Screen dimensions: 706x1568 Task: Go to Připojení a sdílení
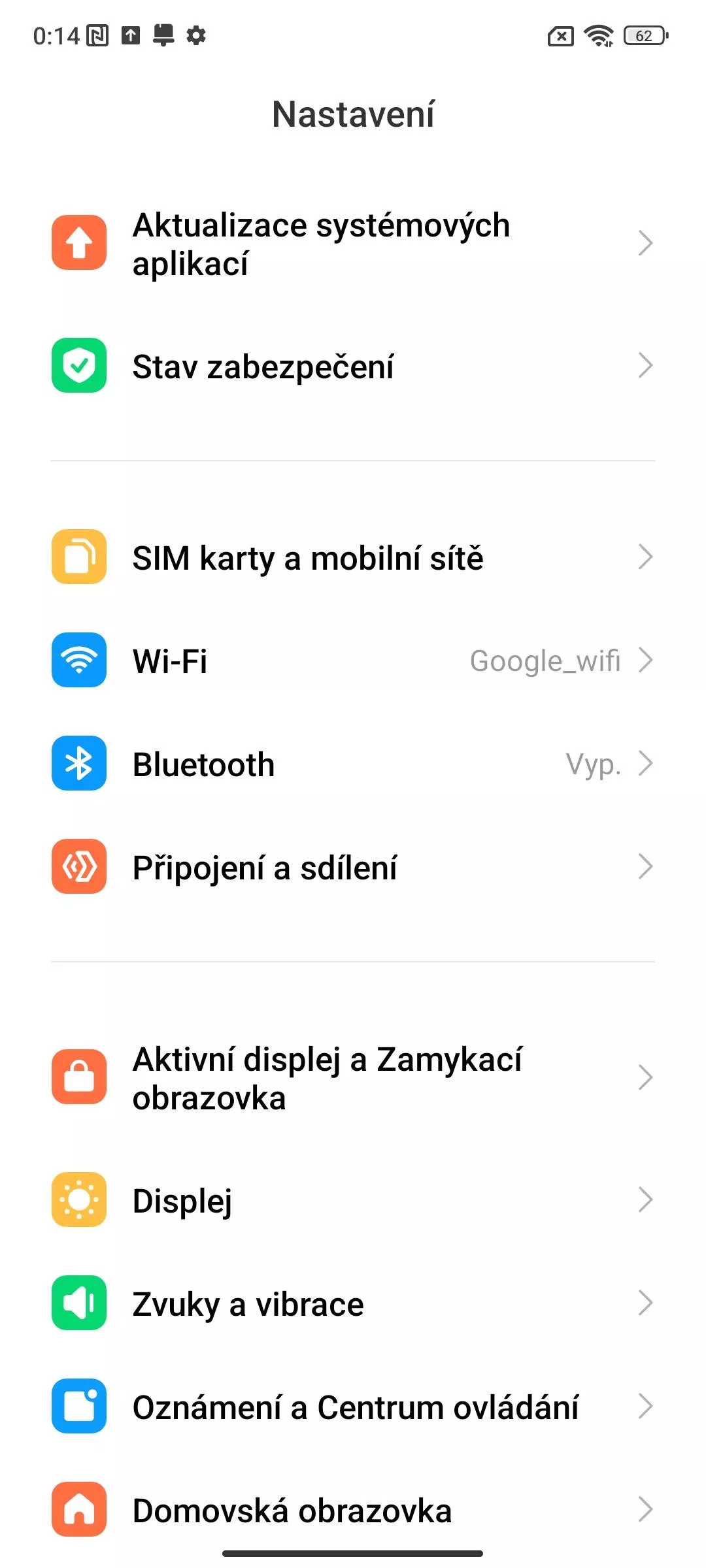point(353,867)
